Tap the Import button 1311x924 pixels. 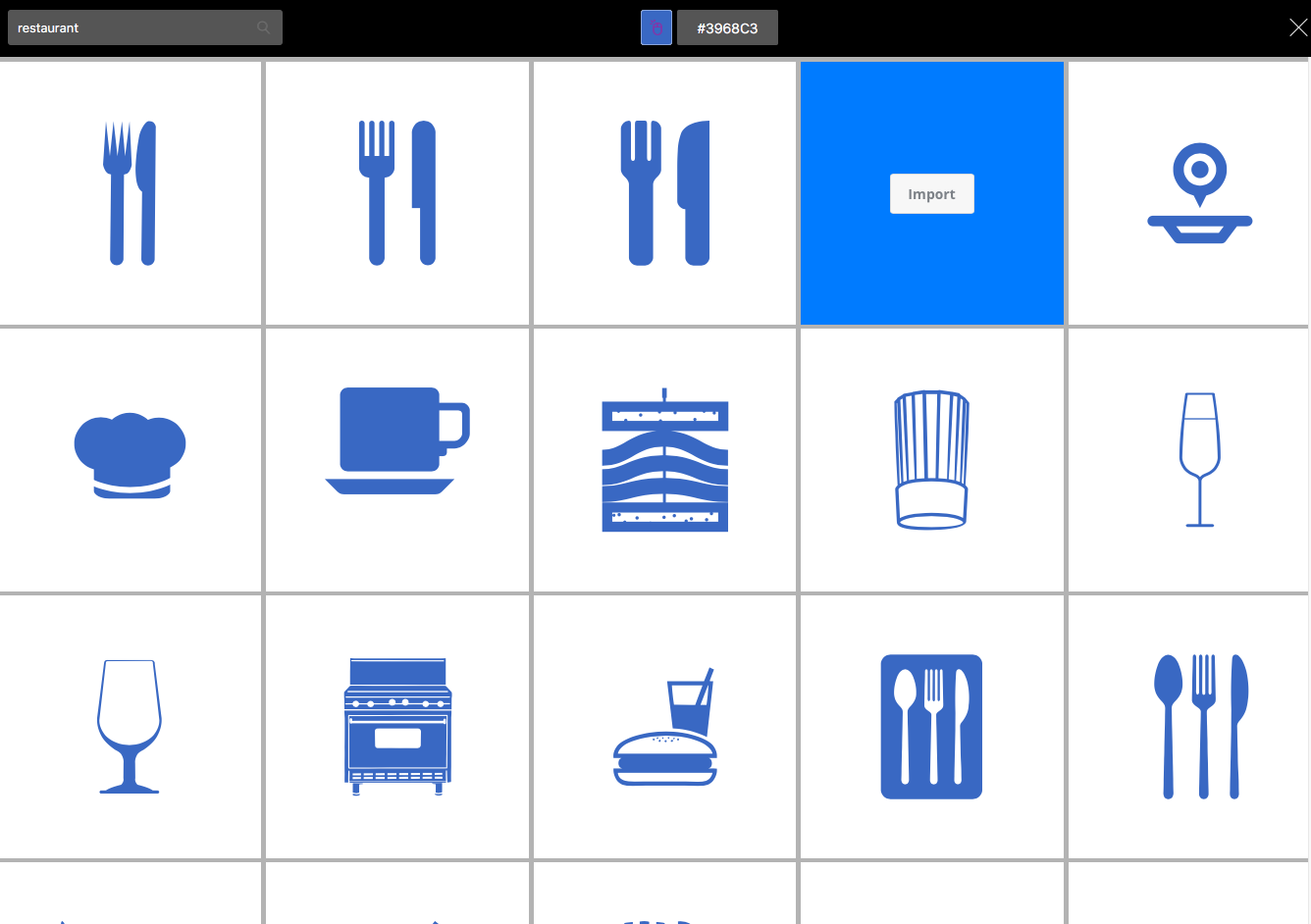point(931,194)
